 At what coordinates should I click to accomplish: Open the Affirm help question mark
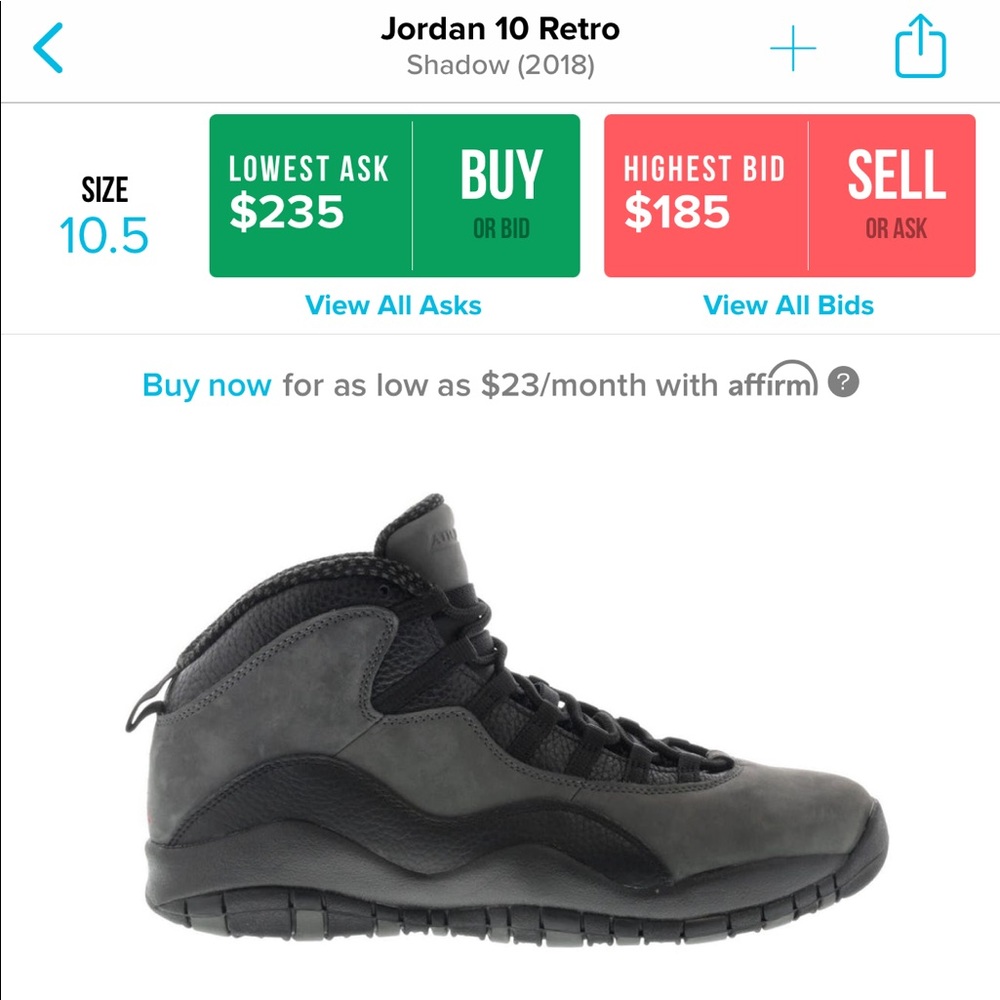click(845, 382)
